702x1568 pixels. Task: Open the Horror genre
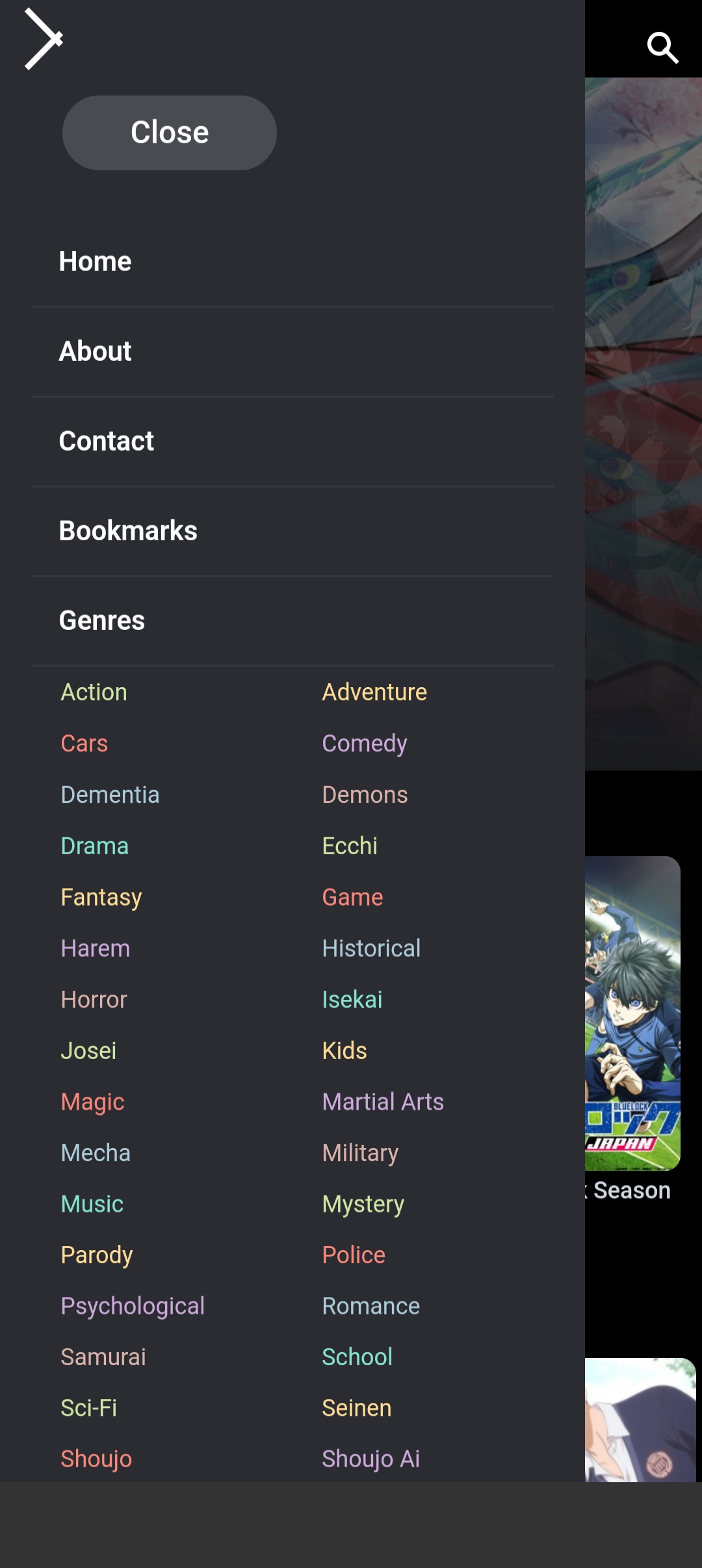94,999
